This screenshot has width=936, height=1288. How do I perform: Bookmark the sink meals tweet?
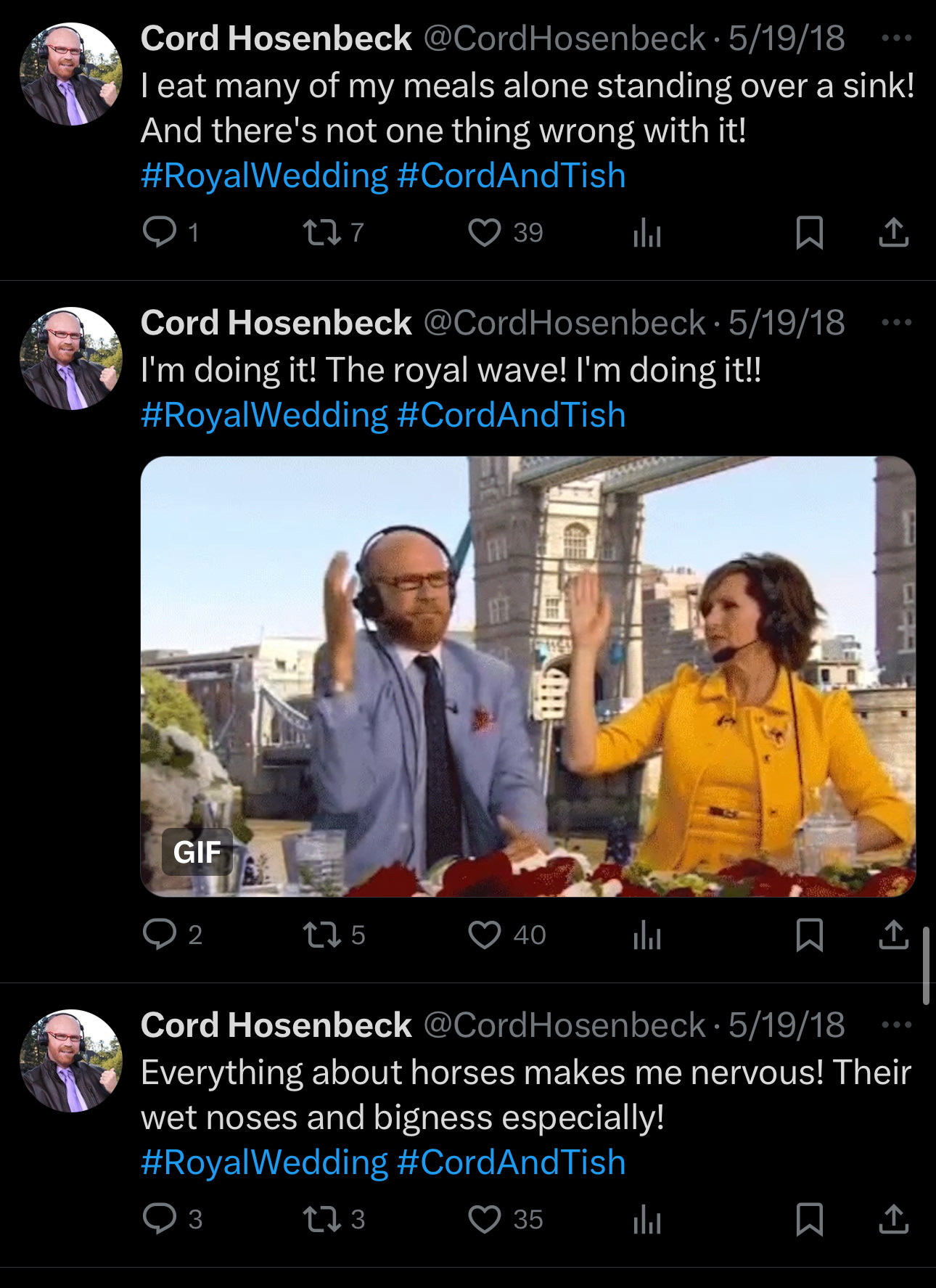pos(809,232)
